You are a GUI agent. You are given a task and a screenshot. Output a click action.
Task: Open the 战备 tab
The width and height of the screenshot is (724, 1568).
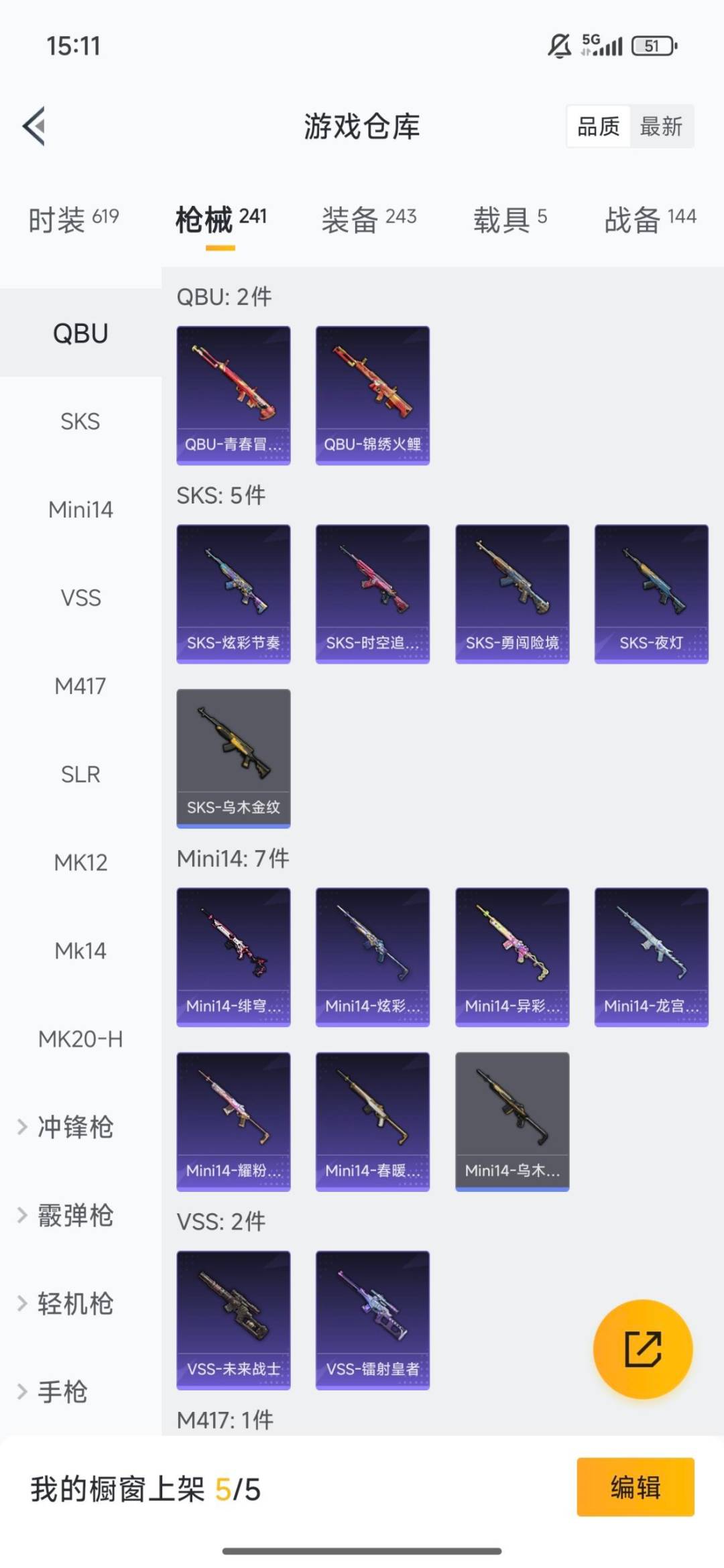click(650, 219)
